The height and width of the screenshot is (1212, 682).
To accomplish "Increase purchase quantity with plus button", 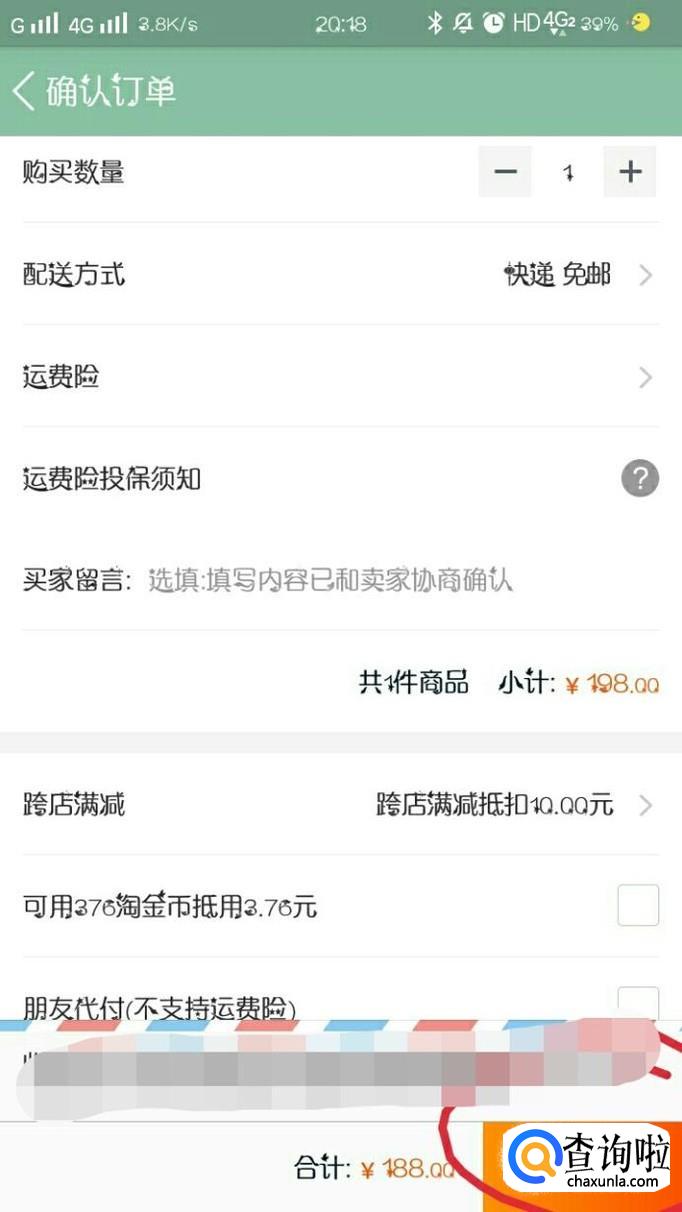I will tap(629, 172).
